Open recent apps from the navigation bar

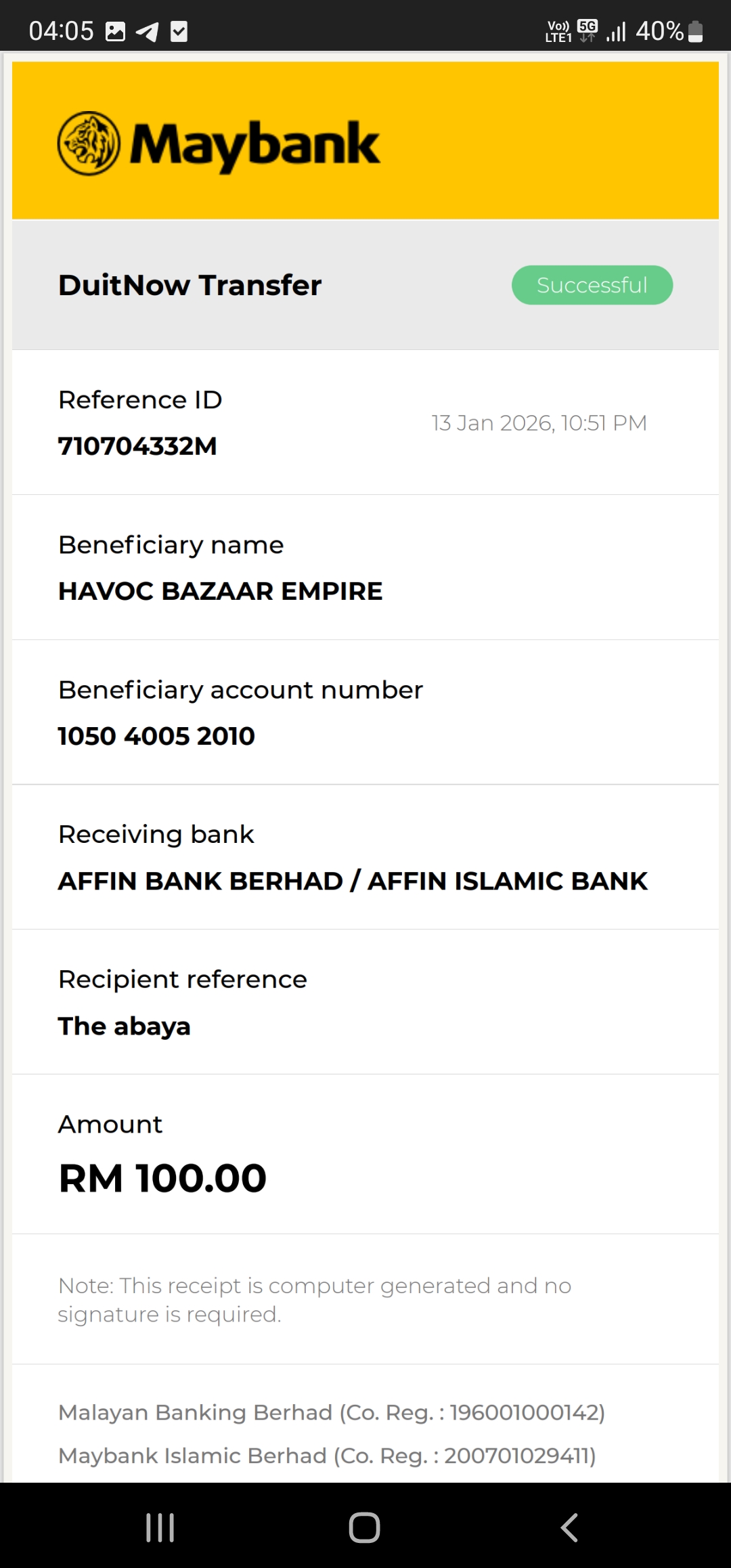pos(160,1527)
